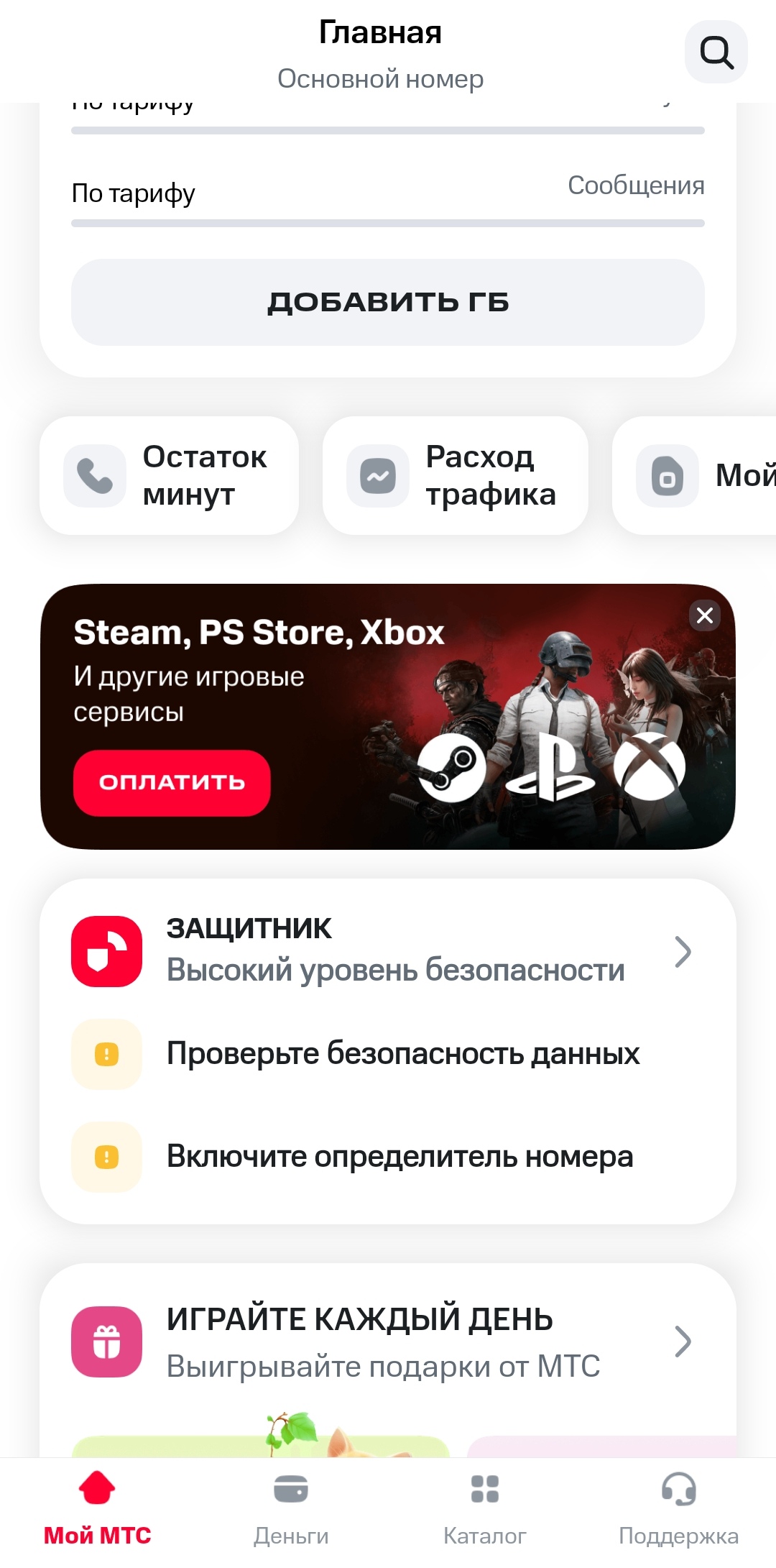
Task: Select Включите определитель номера
Action: point(388,1157)
